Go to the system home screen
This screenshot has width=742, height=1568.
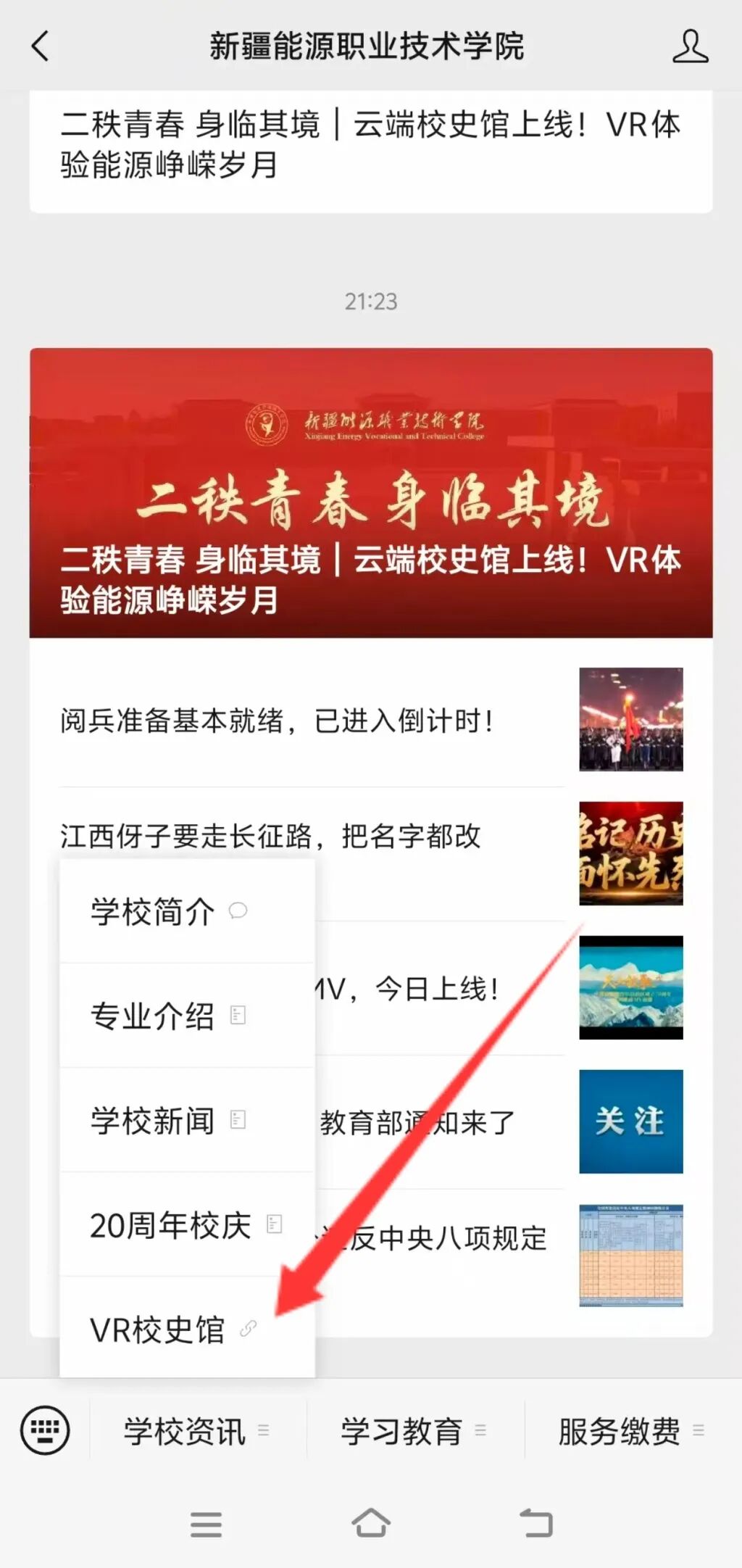tap(370, 1523)
